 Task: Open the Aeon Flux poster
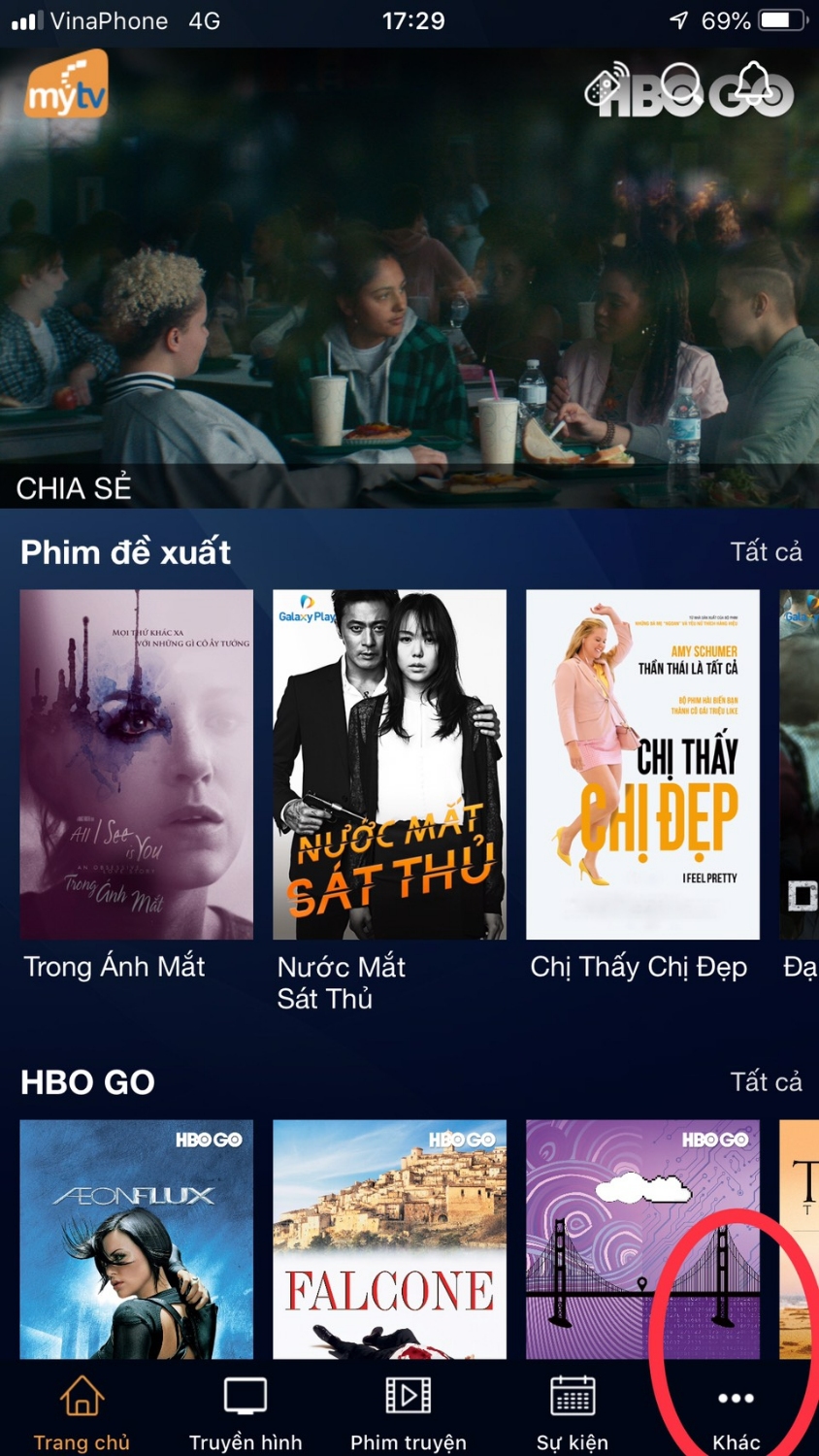point(137,1239)
